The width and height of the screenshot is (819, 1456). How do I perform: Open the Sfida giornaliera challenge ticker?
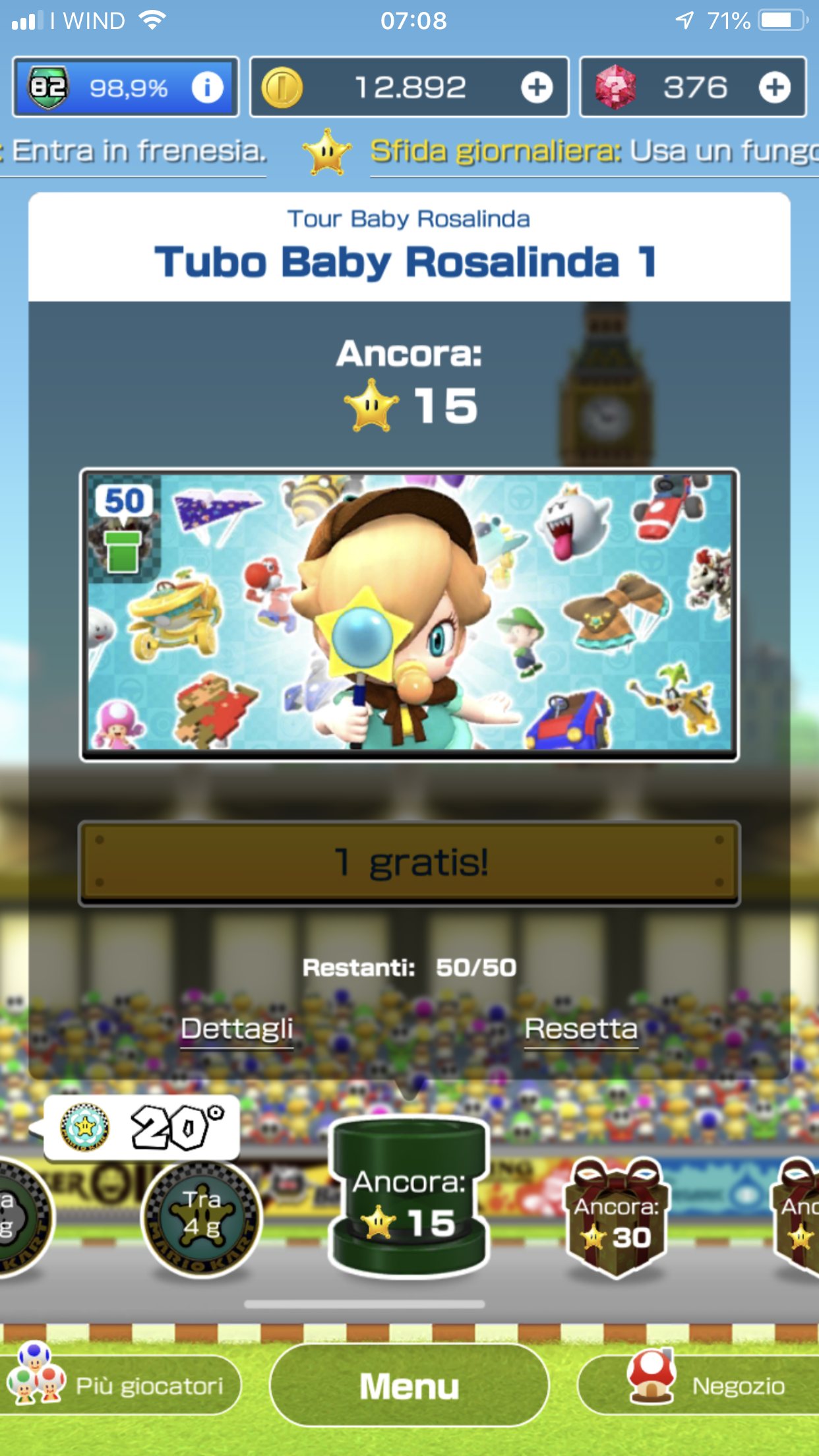click(593, 152)
